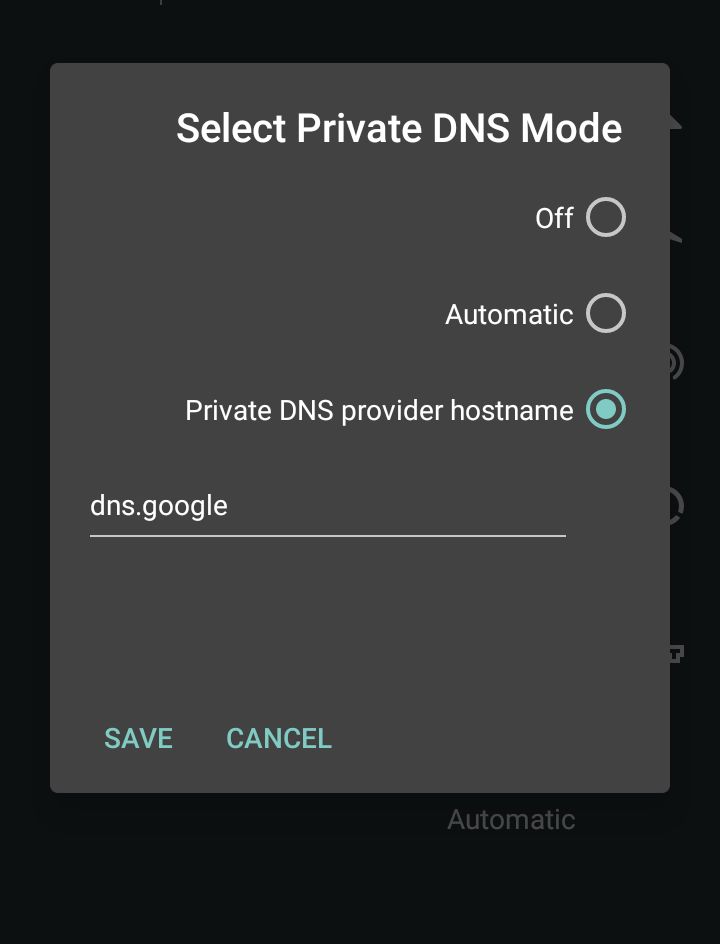Tap the dns.google hostname field
The image size is (720, 944).
(x=327, y=507)
